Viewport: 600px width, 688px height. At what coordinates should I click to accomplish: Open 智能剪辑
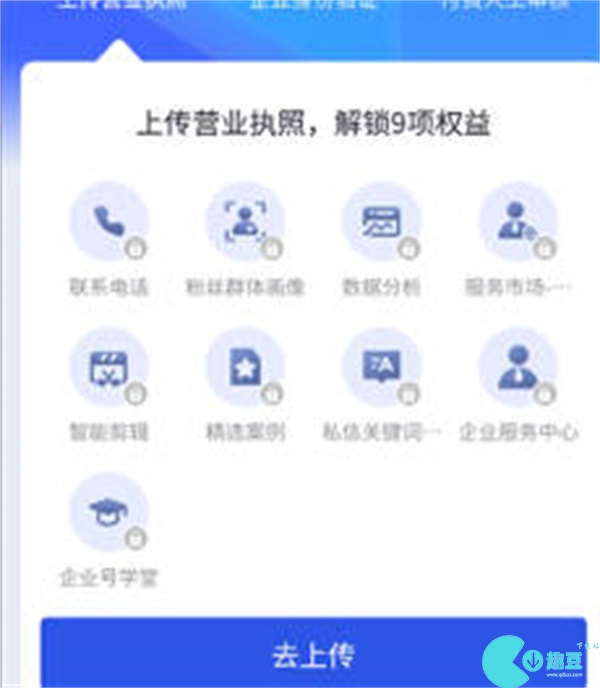pyautogui.click(x=109, y=368)
